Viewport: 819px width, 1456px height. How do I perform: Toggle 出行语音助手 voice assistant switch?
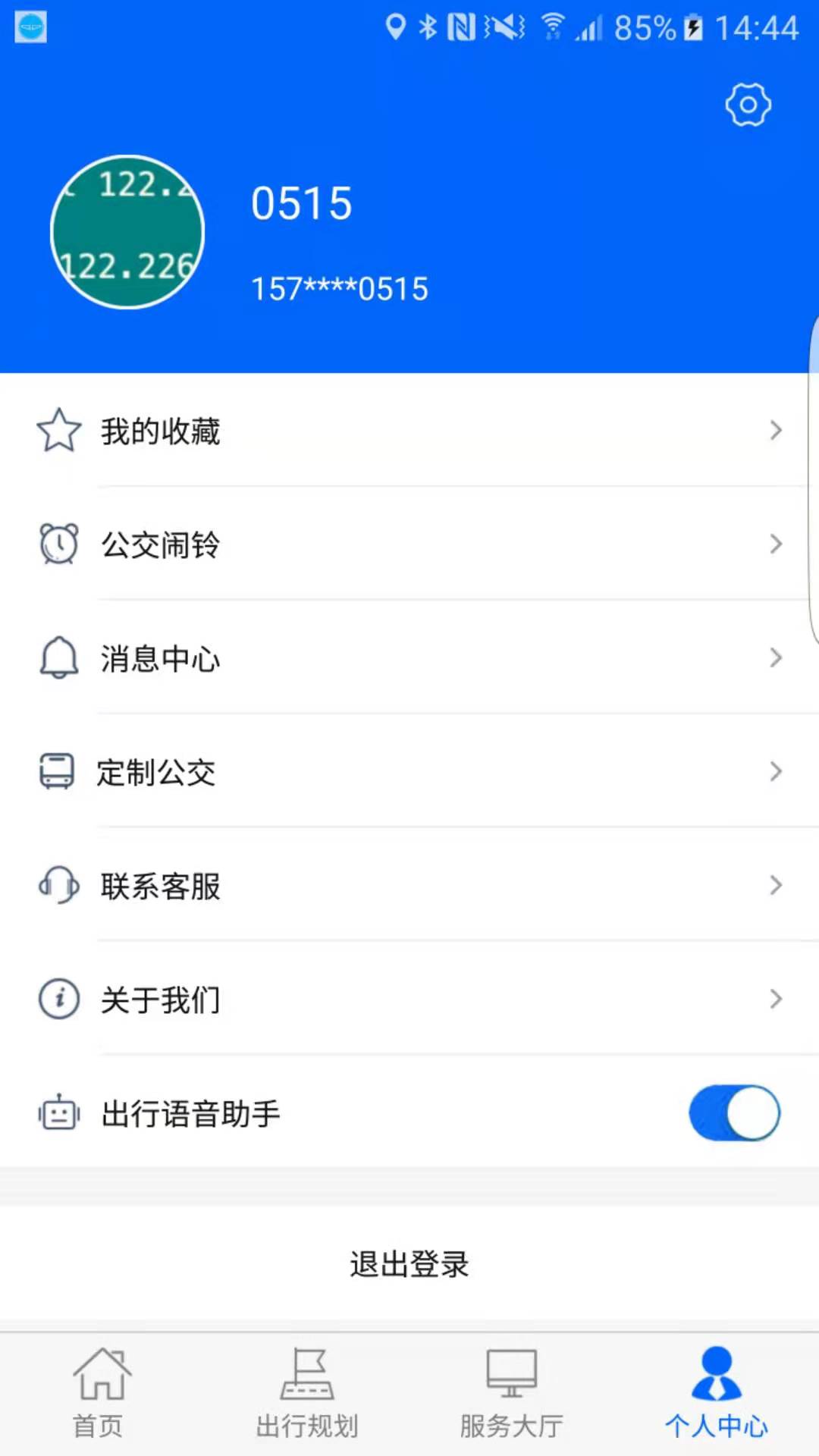[734, 1112]
